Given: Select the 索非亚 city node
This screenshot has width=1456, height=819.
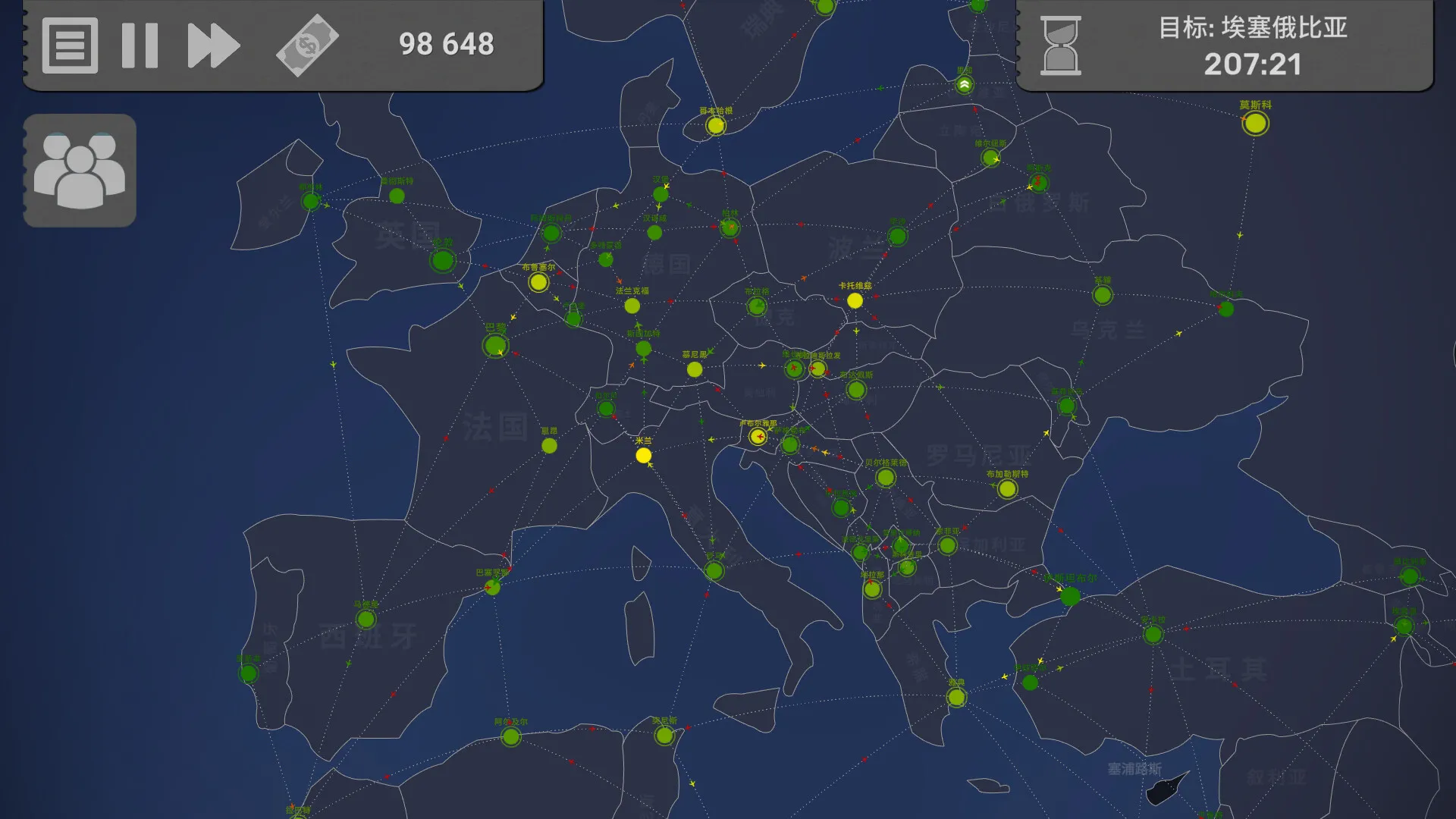Looking at the screenshot, I should [947, 545].
